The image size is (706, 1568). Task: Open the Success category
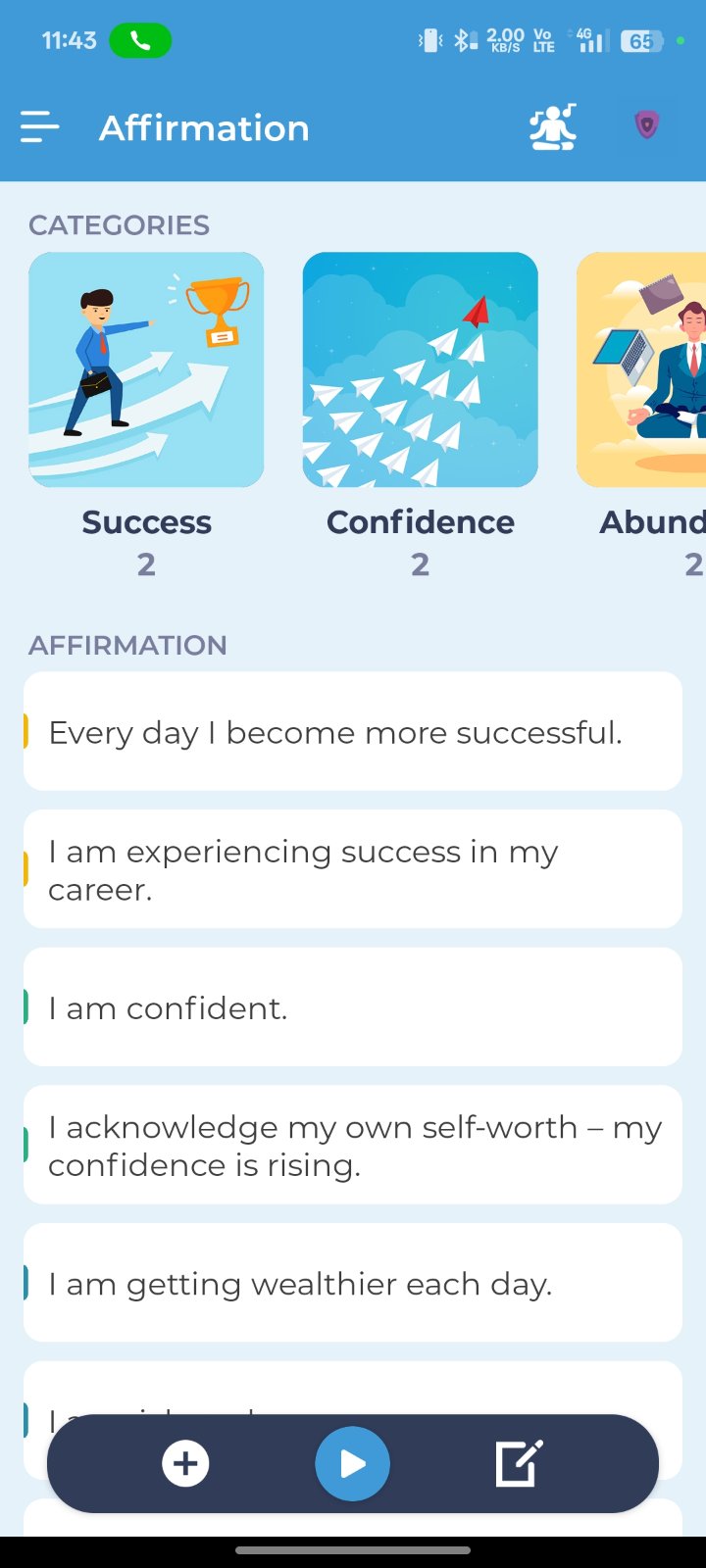146,370
